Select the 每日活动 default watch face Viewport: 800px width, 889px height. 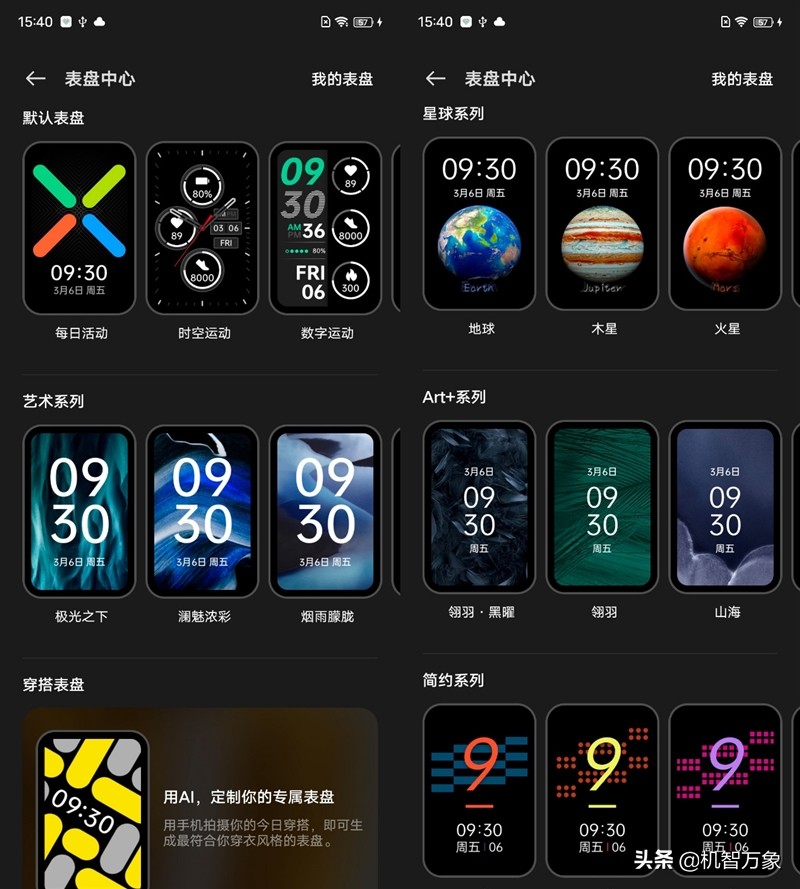pos(78,227)
